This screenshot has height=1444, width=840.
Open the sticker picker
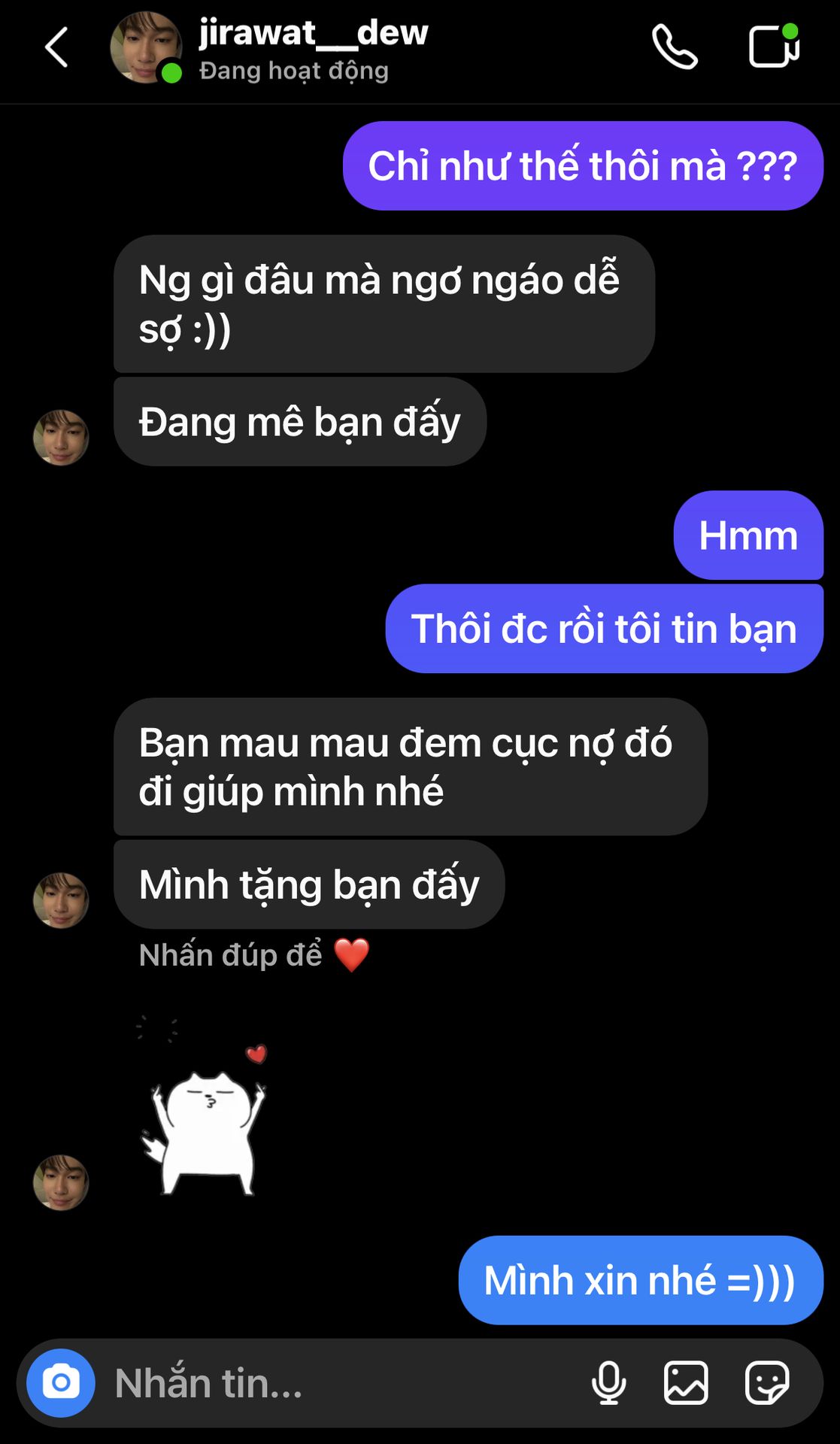coord(766,1382)
